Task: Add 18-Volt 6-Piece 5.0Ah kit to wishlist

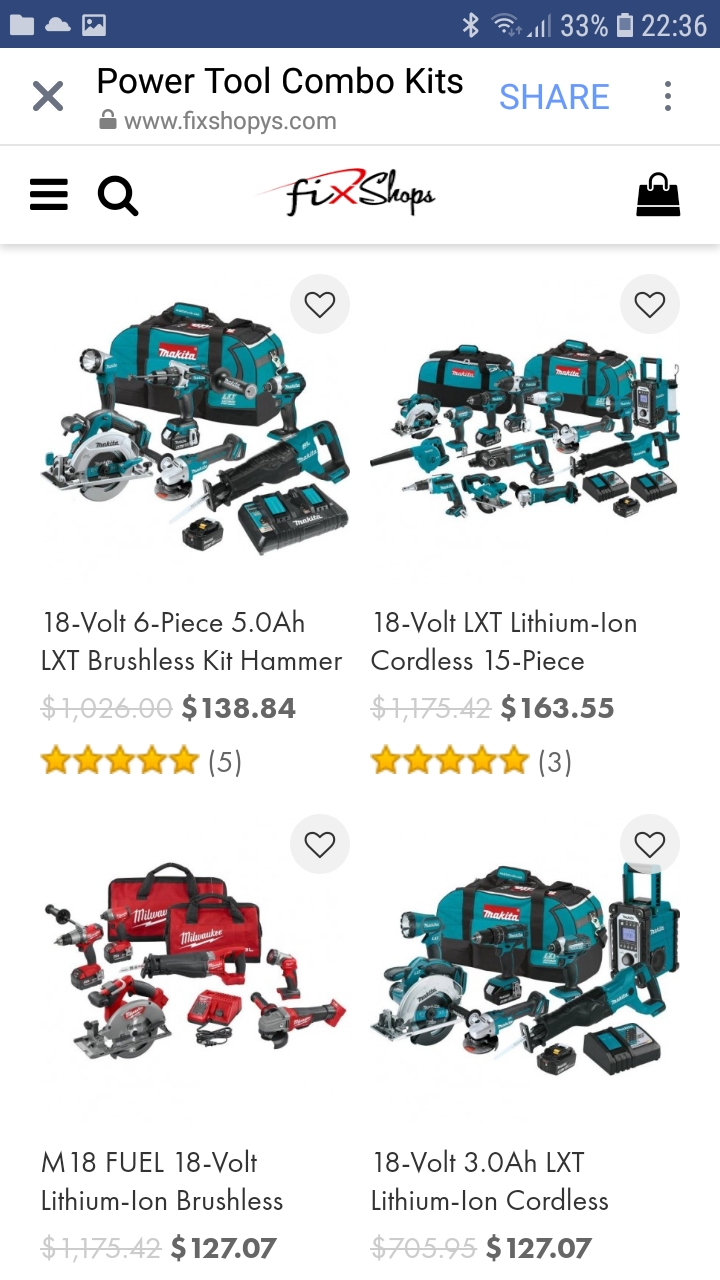Action: pyautogui.click(x=320, y=304)
